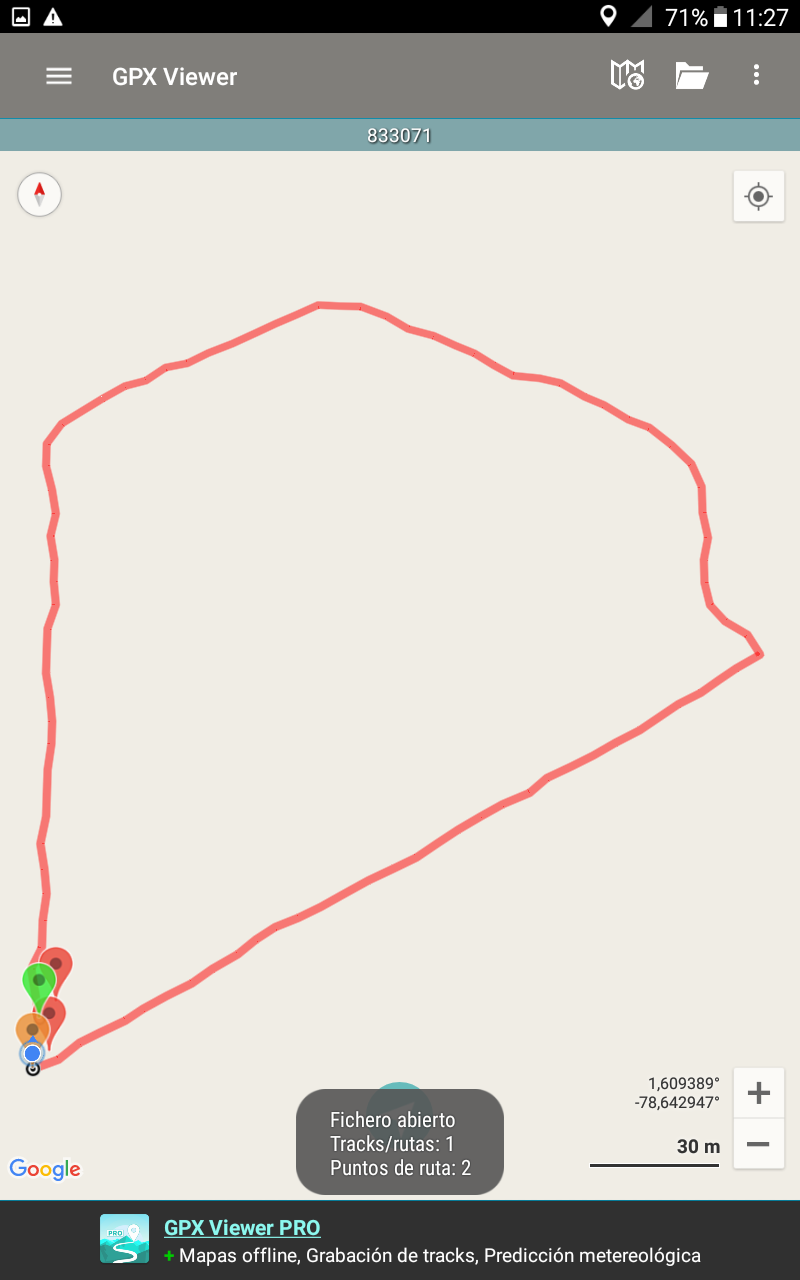Image resolution: width=800 pixels, height=1280 pixels.
Task: Open the GPX Viewer PRO link
Action: [x=242, y=1228]
